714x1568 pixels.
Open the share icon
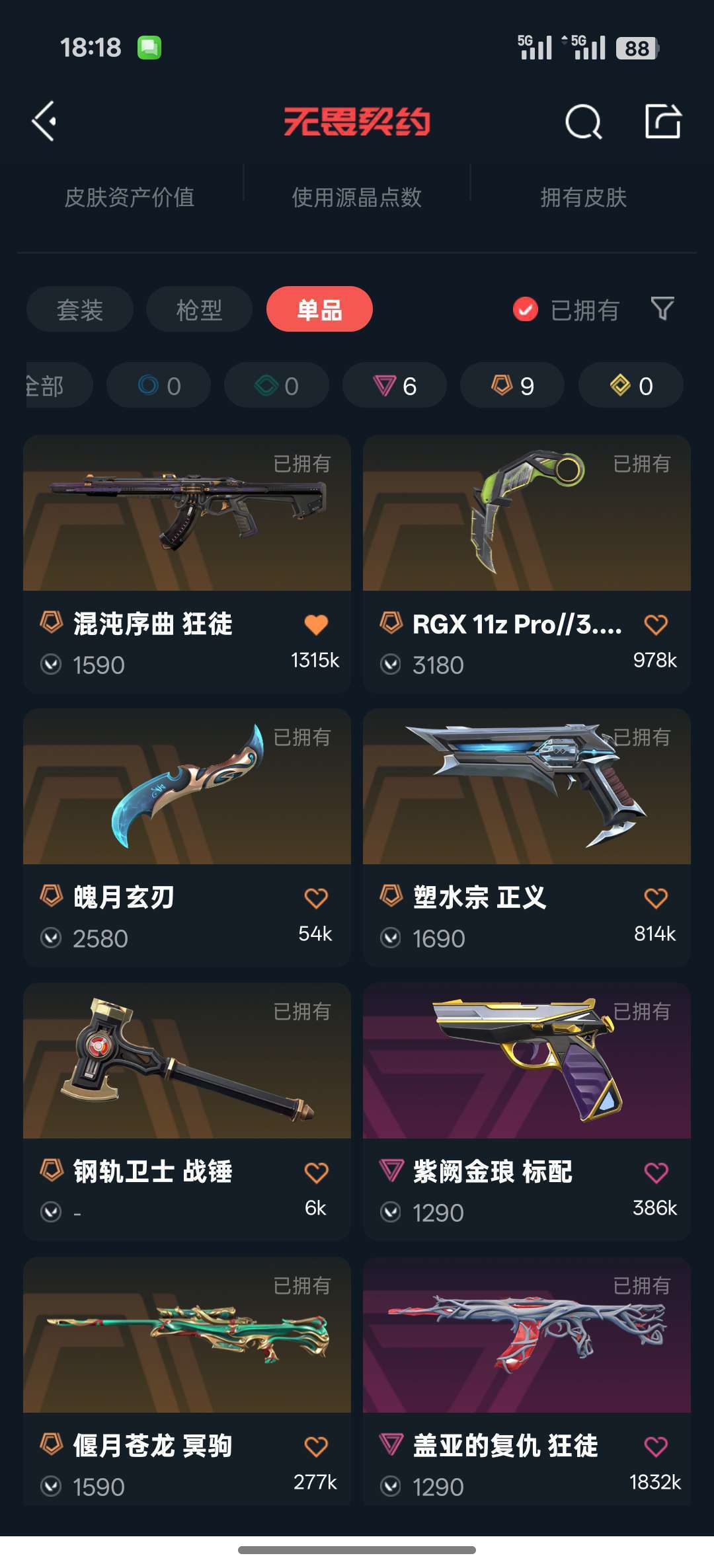point(663,121)
